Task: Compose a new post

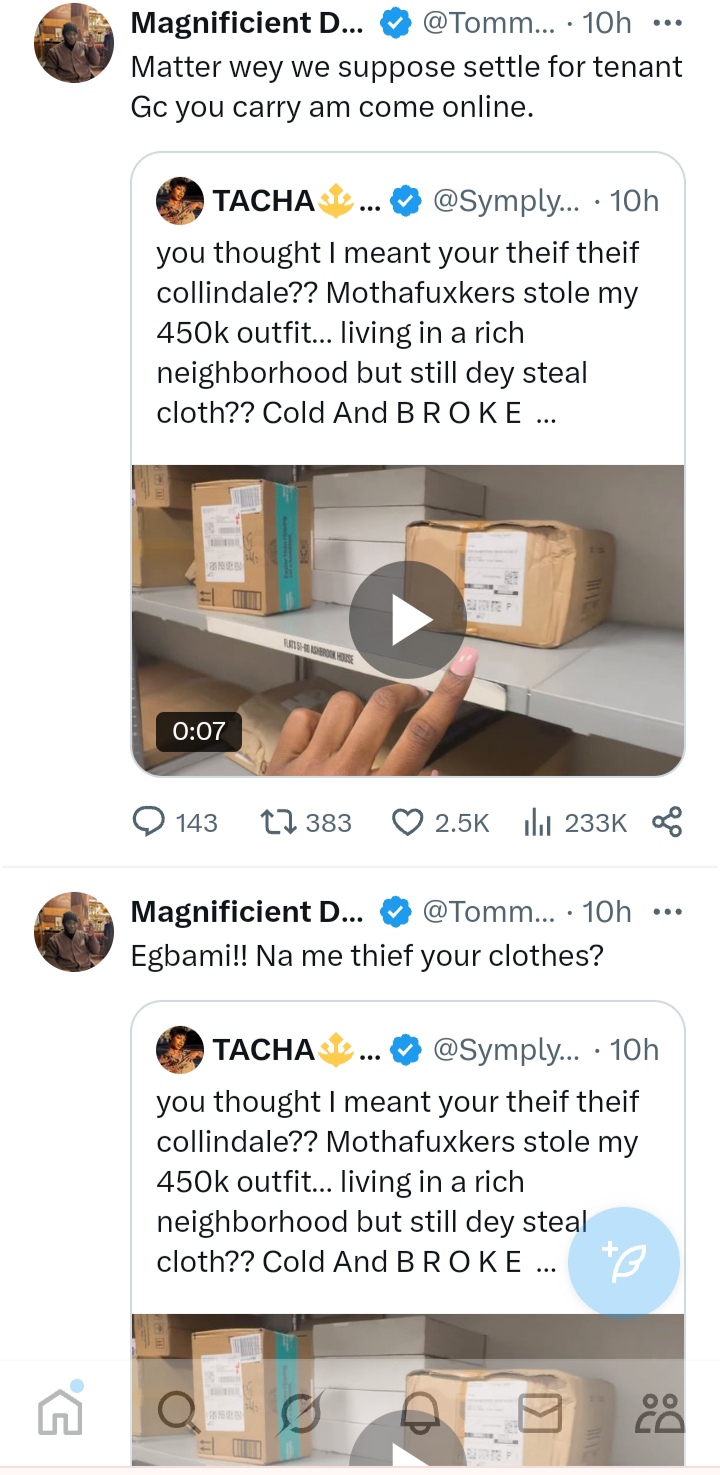Action: [624, 1264]
